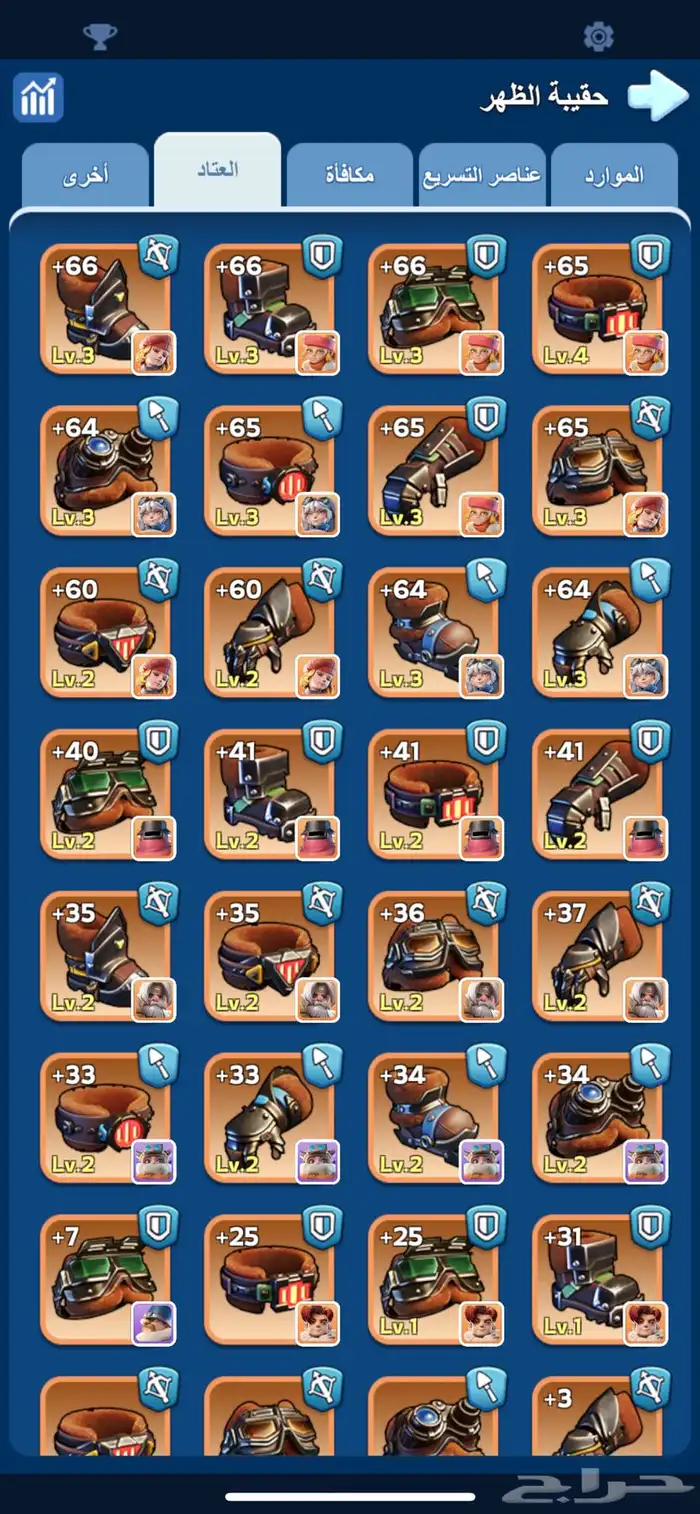Select the +3 gear item
Image resolution: width=700 pixels, height=1514 pixels.
596,1418
